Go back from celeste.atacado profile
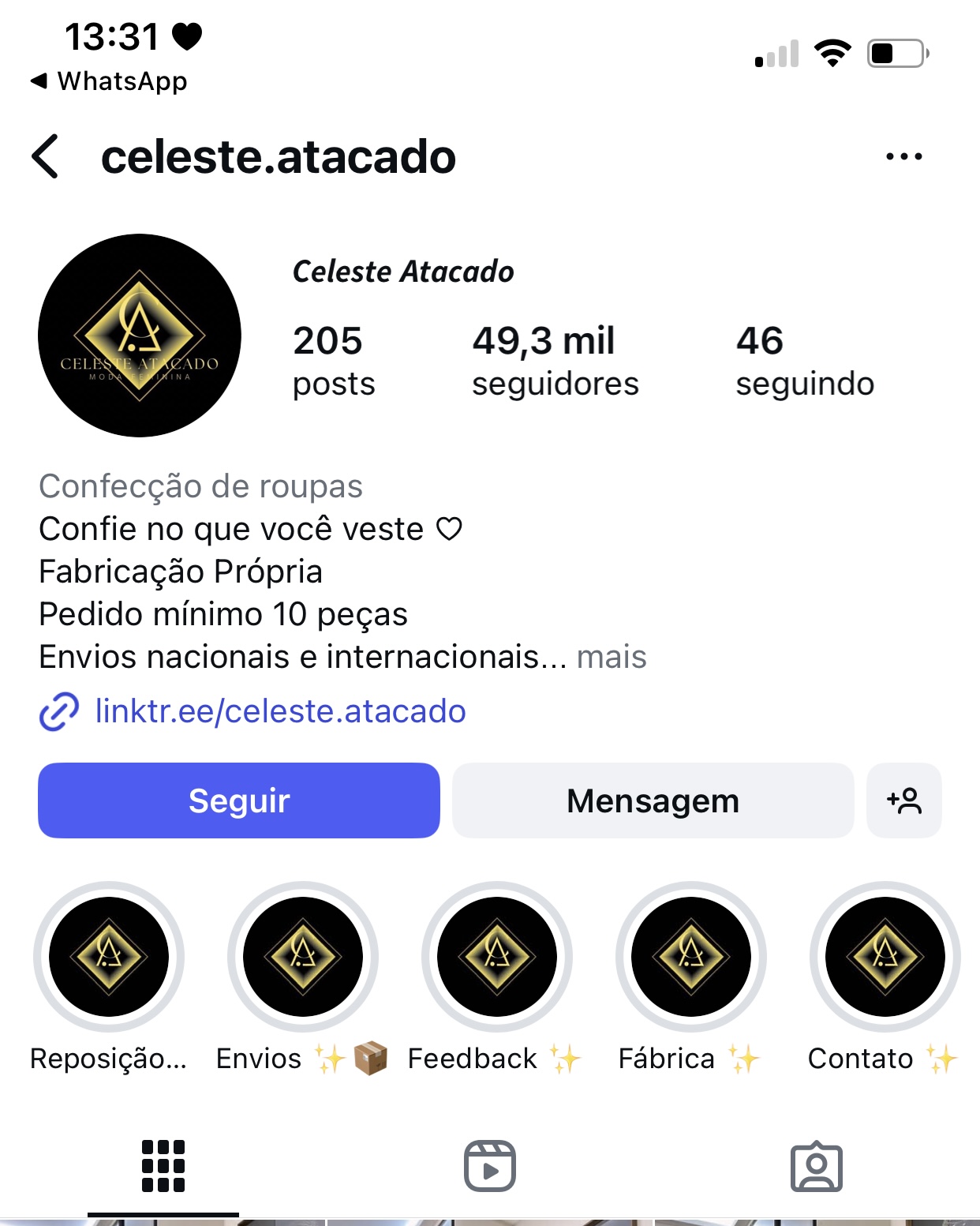This screenshot has width=980, height=1226. (46, 156)
